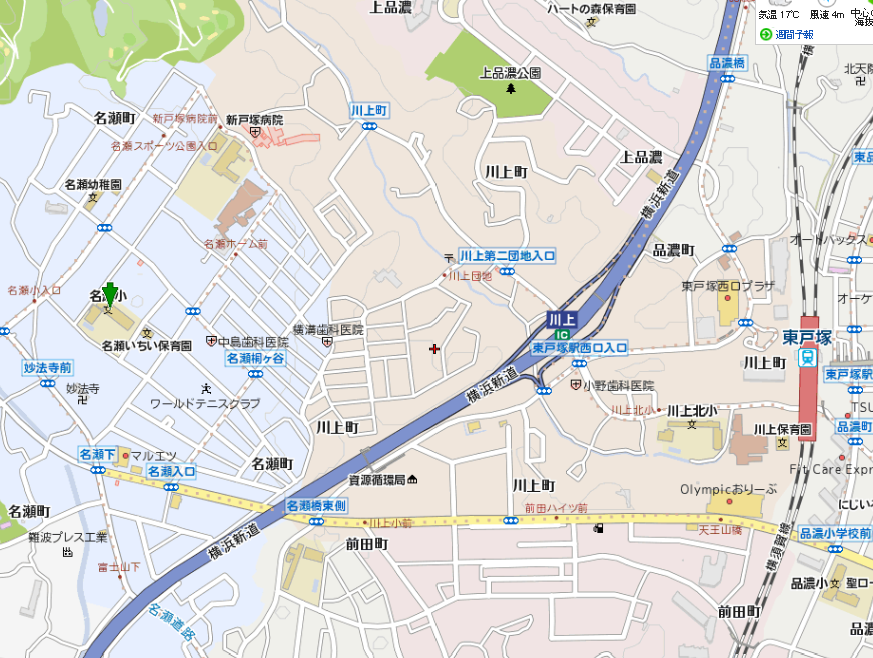Tap the green arrow marker at 名瀬小
873x658 pixels.
coord(110,291)
